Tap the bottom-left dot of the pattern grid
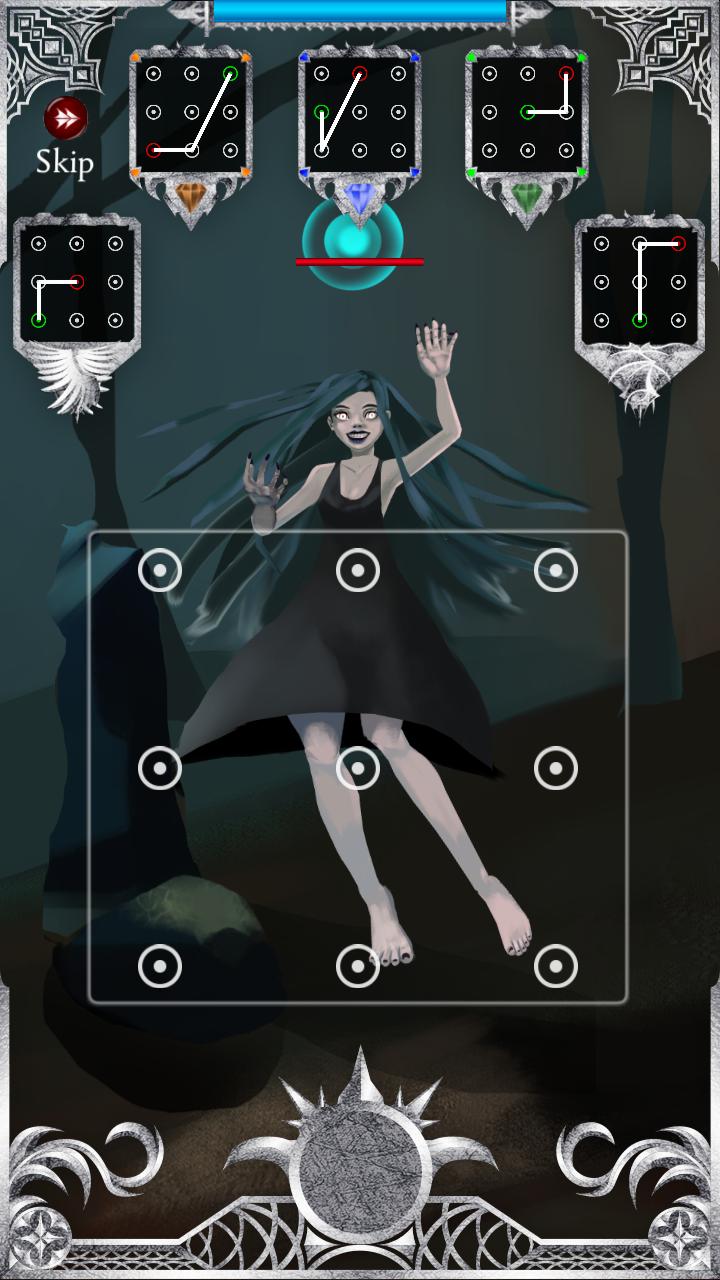Viewport: 720px width, 1280px height. (160, 966)
